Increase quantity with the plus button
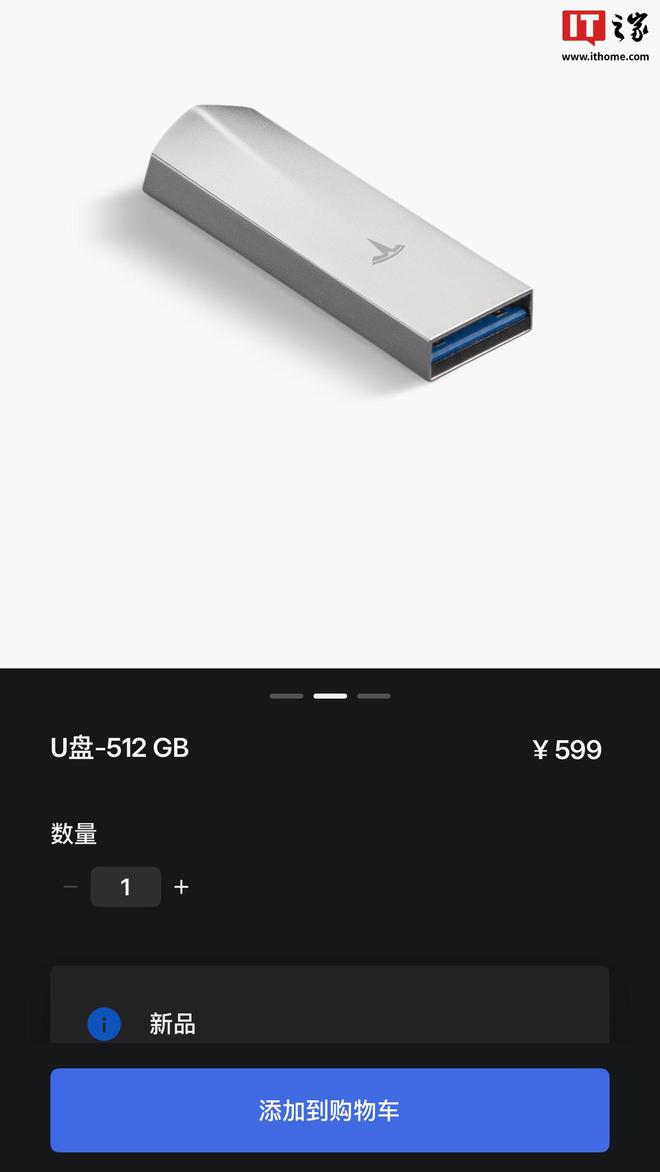Screen dimensions: 660x1172 click(x=181, y=887)
